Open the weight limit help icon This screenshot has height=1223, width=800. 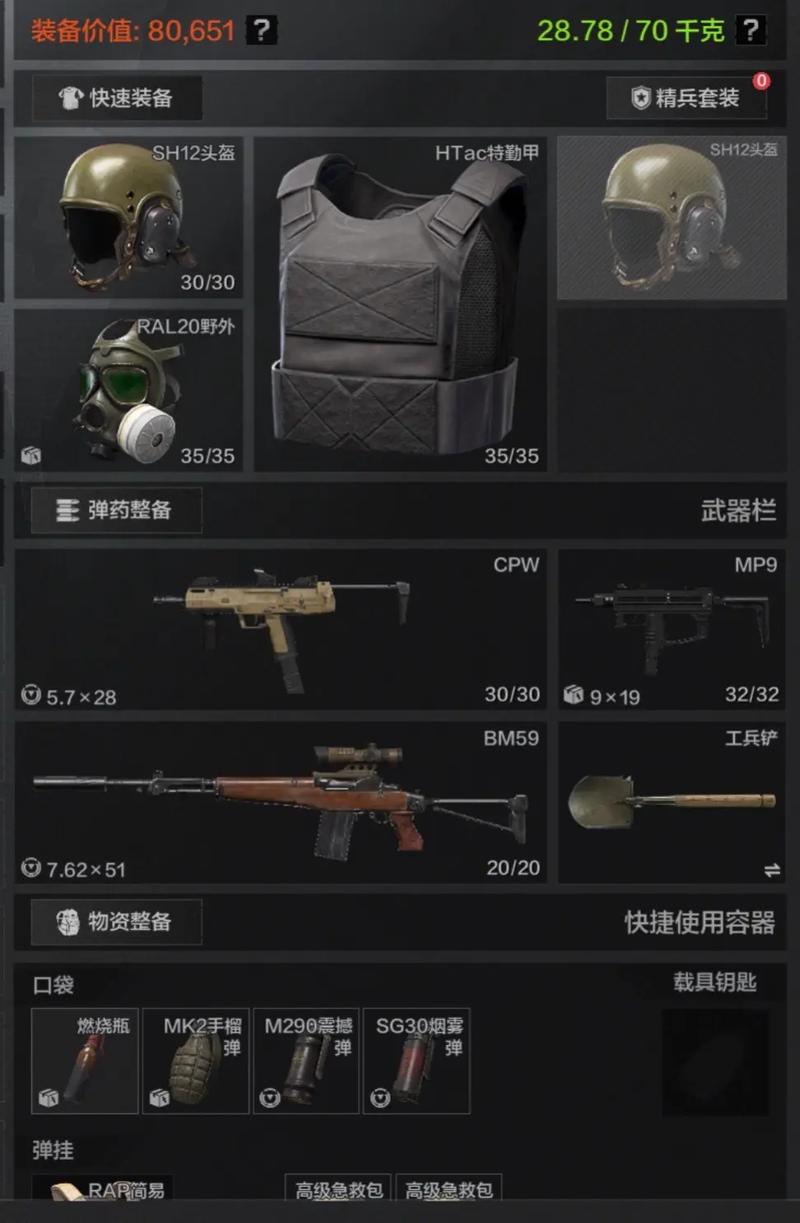click(751, 30)
